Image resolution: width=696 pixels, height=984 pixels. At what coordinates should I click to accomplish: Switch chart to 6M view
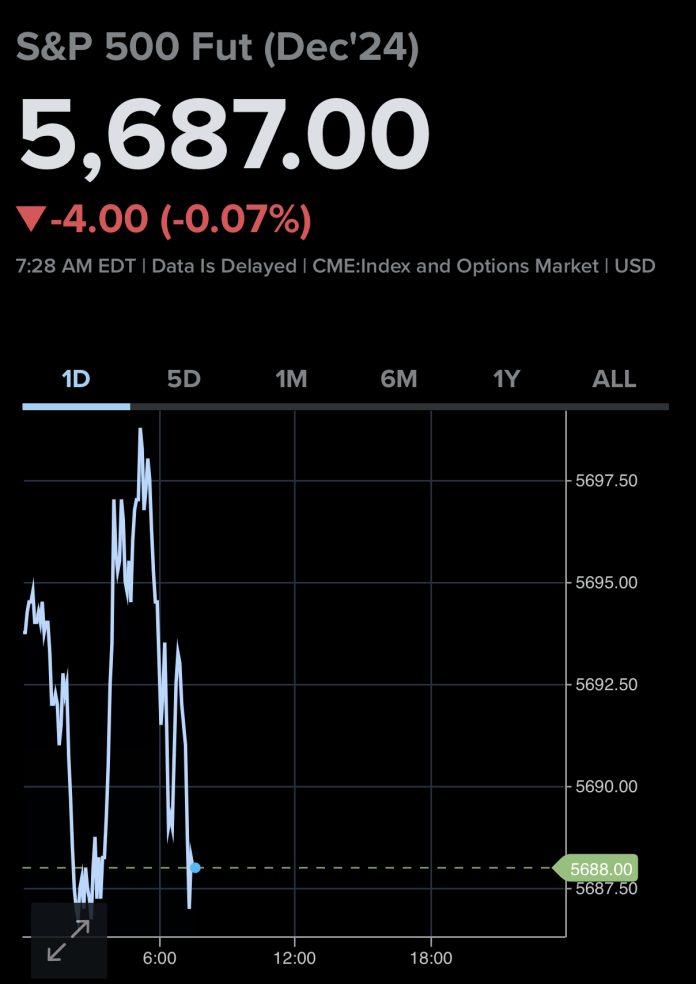399,380
